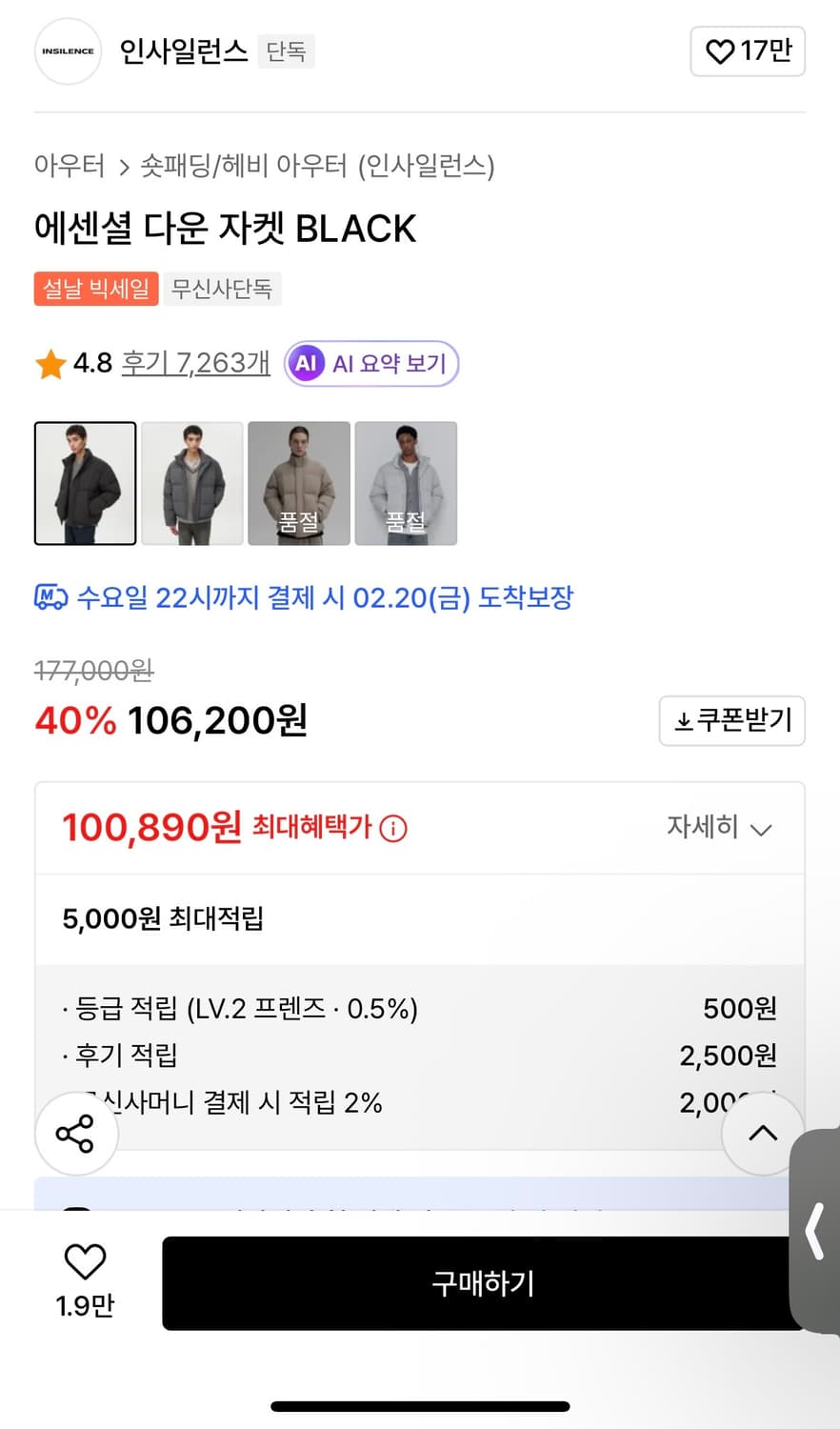Open the 아우터 category breadcrumb
840x1429 pixels.
click(69, 167)
